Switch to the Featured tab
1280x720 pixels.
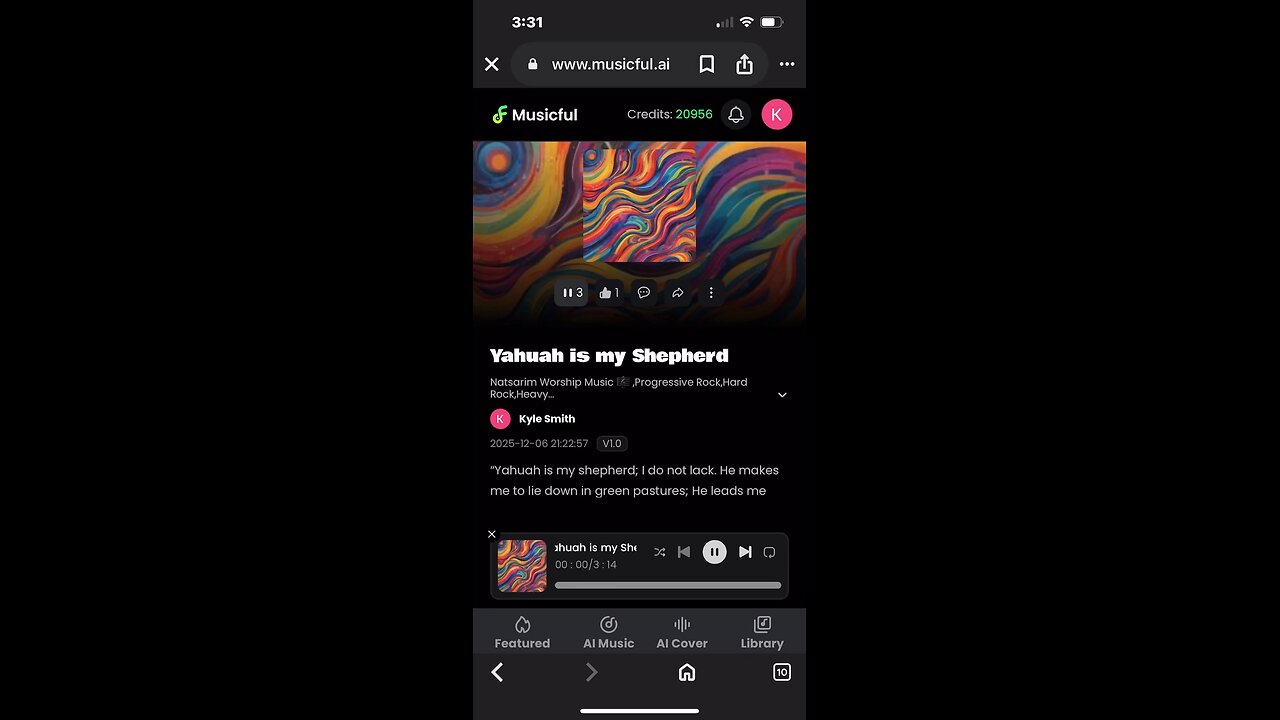[522, 633]
